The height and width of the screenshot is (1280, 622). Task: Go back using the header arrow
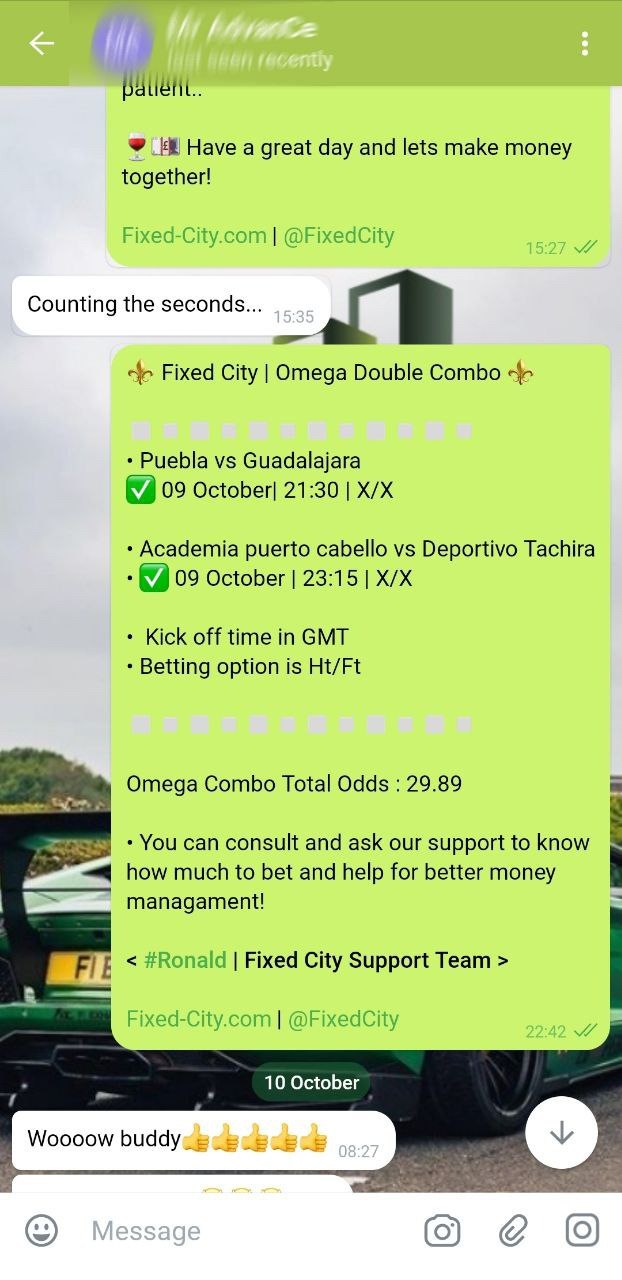(x=41, y=43)
